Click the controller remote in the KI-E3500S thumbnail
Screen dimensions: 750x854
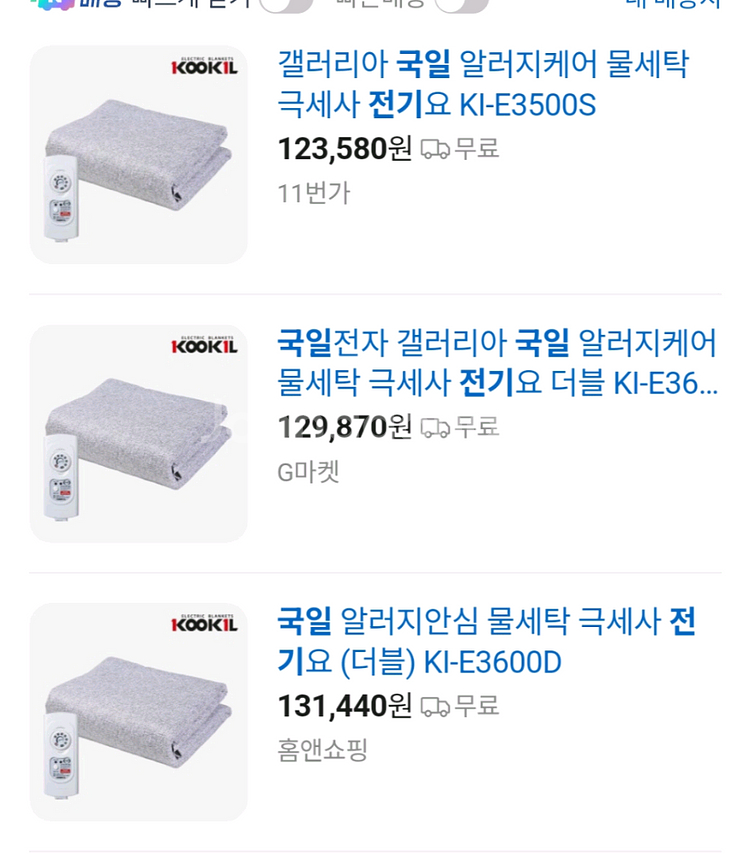pyautogui.click(x=62, y=200)
